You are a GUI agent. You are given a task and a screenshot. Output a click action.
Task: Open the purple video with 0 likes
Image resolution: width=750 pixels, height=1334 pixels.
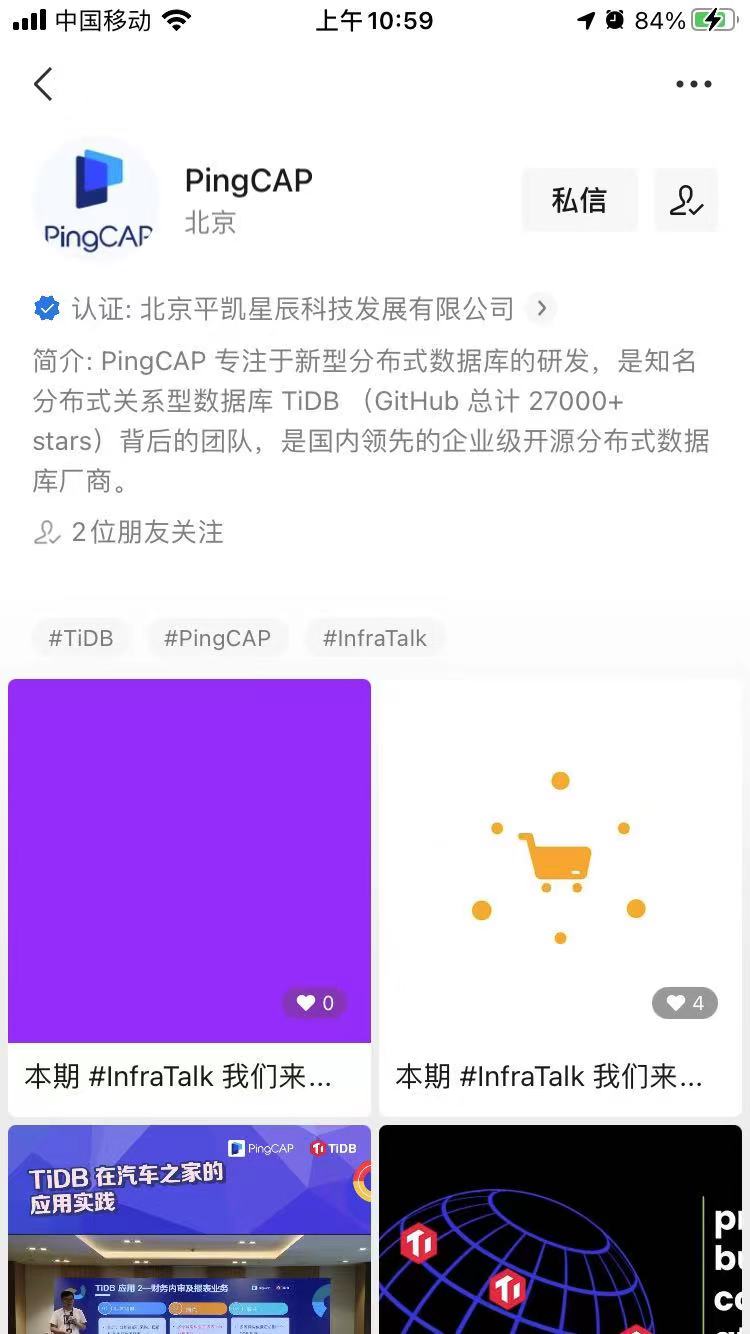click(189, 897)
